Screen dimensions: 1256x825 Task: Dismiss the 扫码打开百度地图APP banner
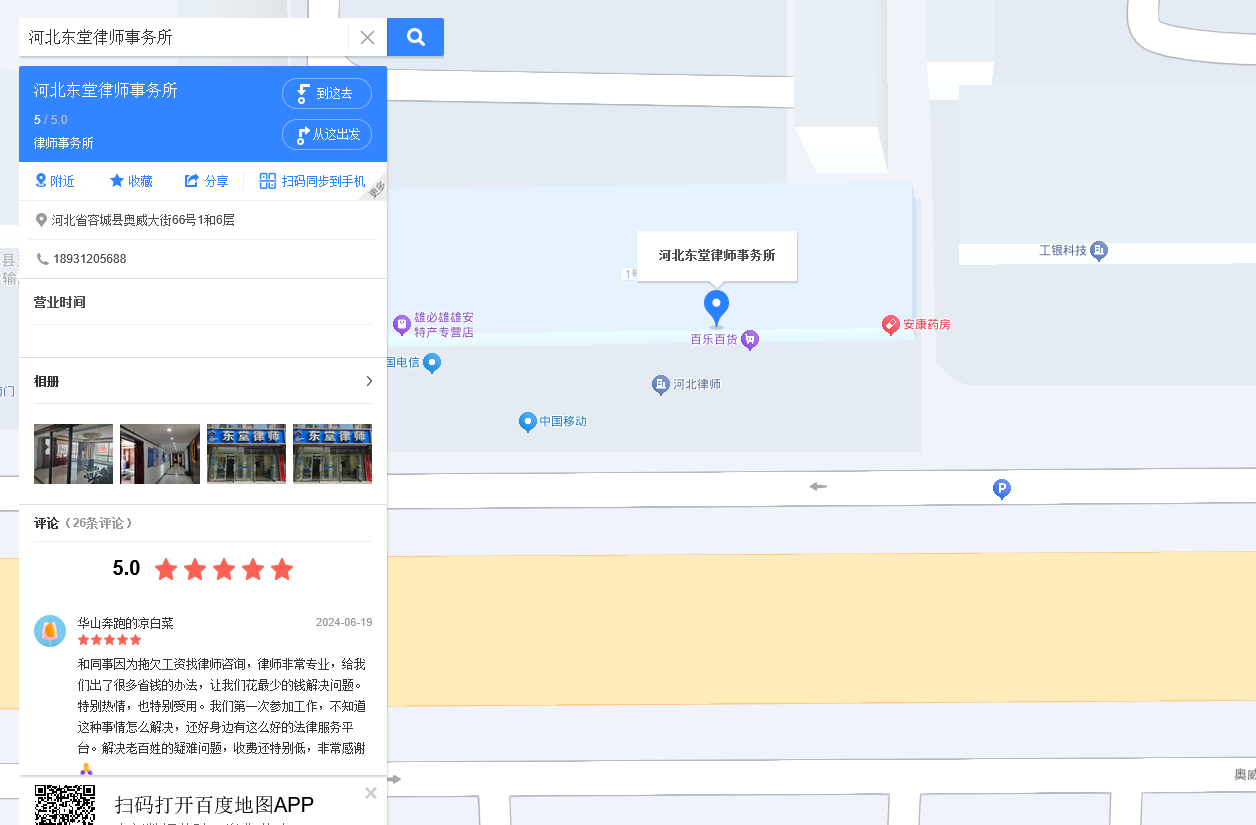pyautogui.click(x=371, y=793)
